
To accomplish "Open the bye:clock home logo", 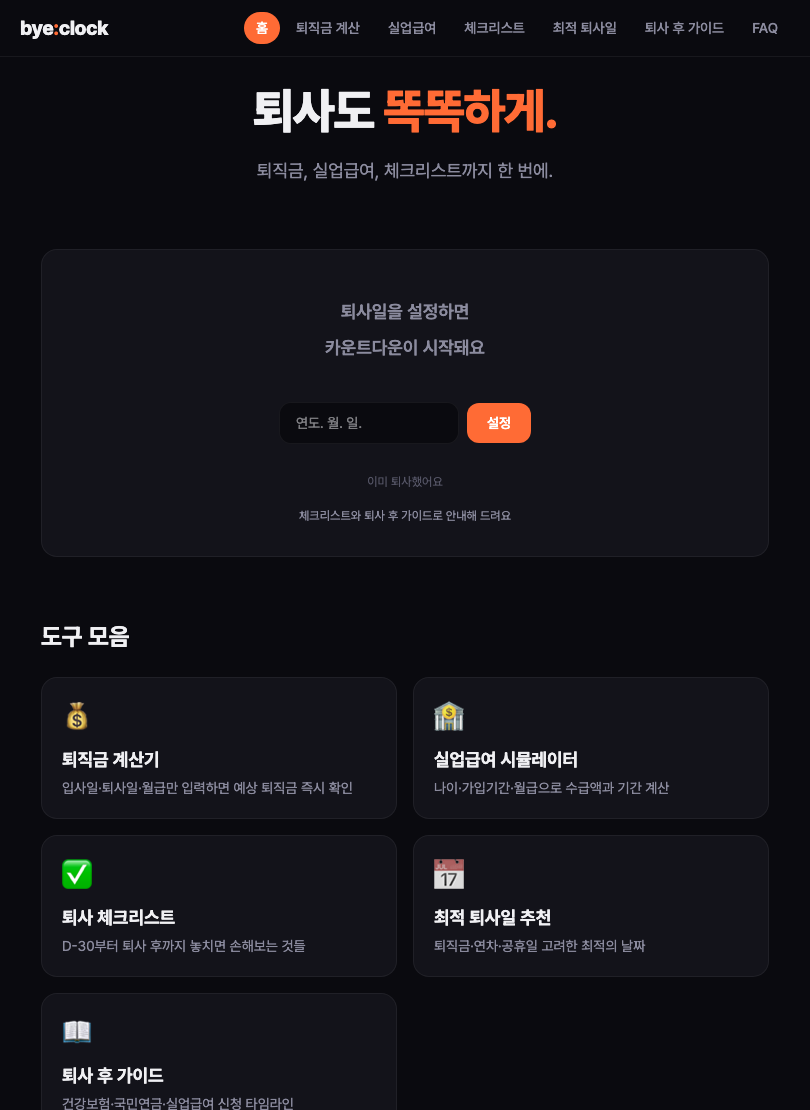I will coord(64,28).
